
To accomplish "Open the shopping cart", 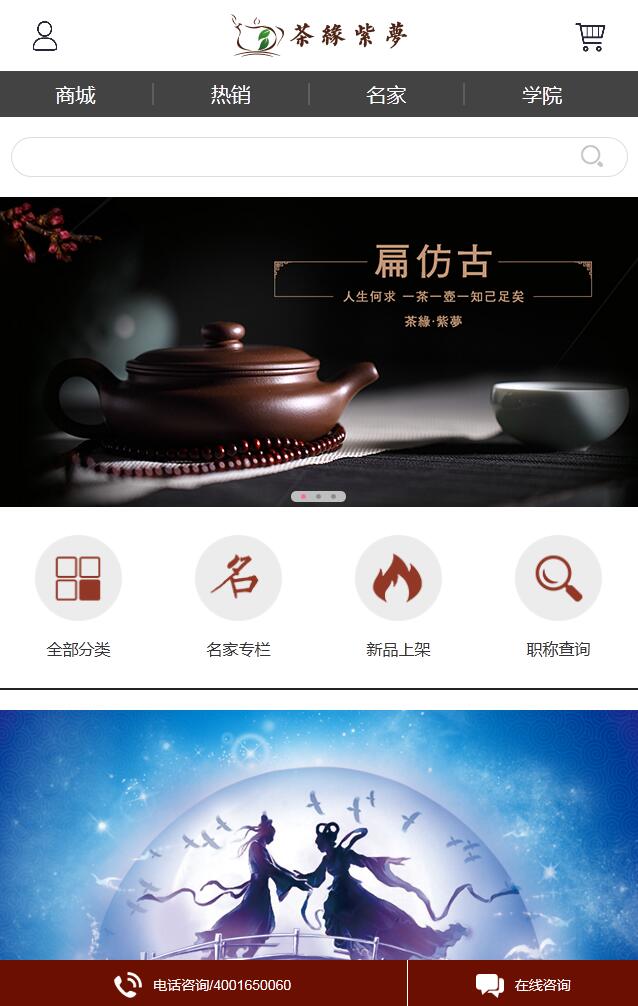I will click(590, 37).
